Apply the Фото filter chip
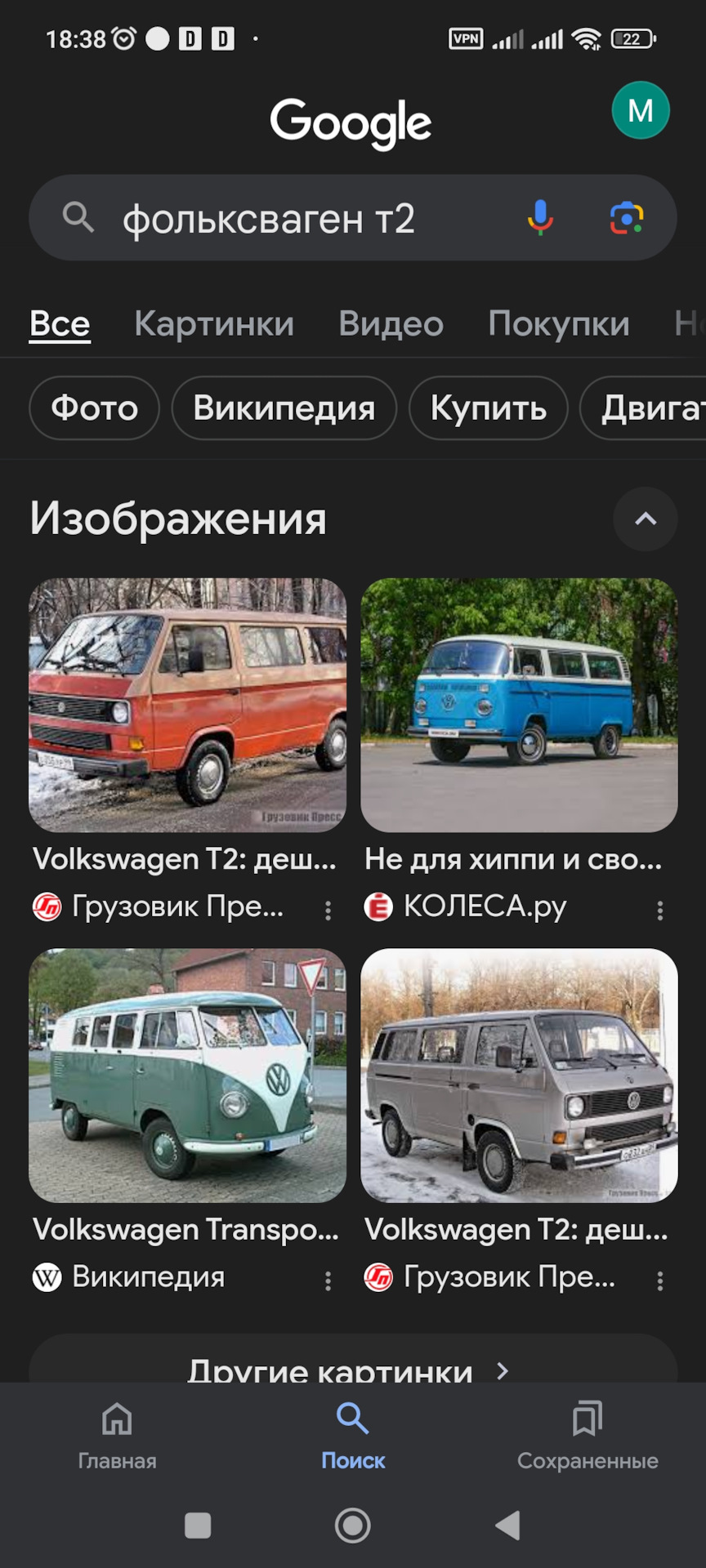Screen dimensions: 706x1568 coord(93,408)
